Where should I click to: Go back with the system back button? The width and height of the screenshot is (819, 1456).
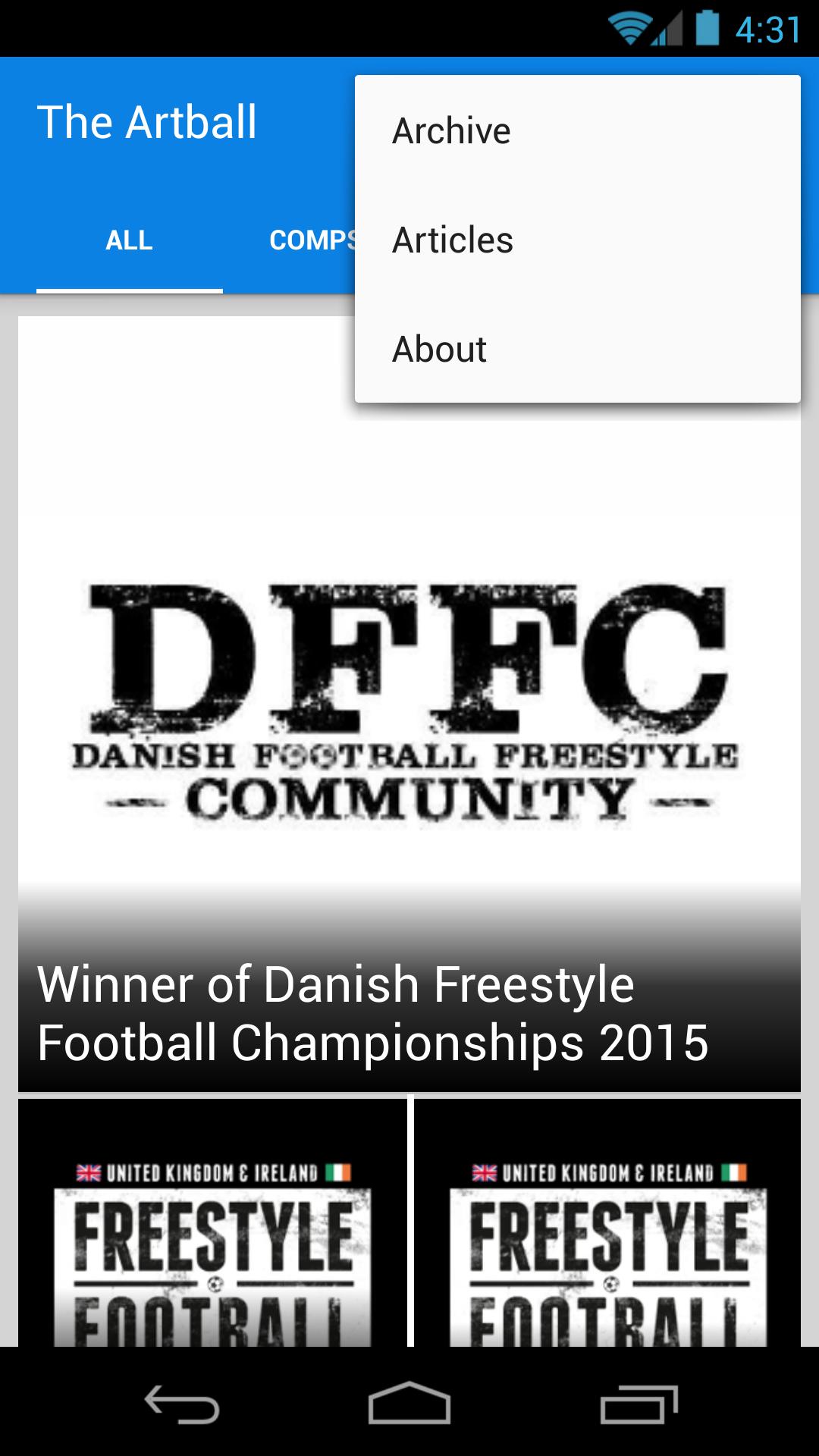point(182,1404)
